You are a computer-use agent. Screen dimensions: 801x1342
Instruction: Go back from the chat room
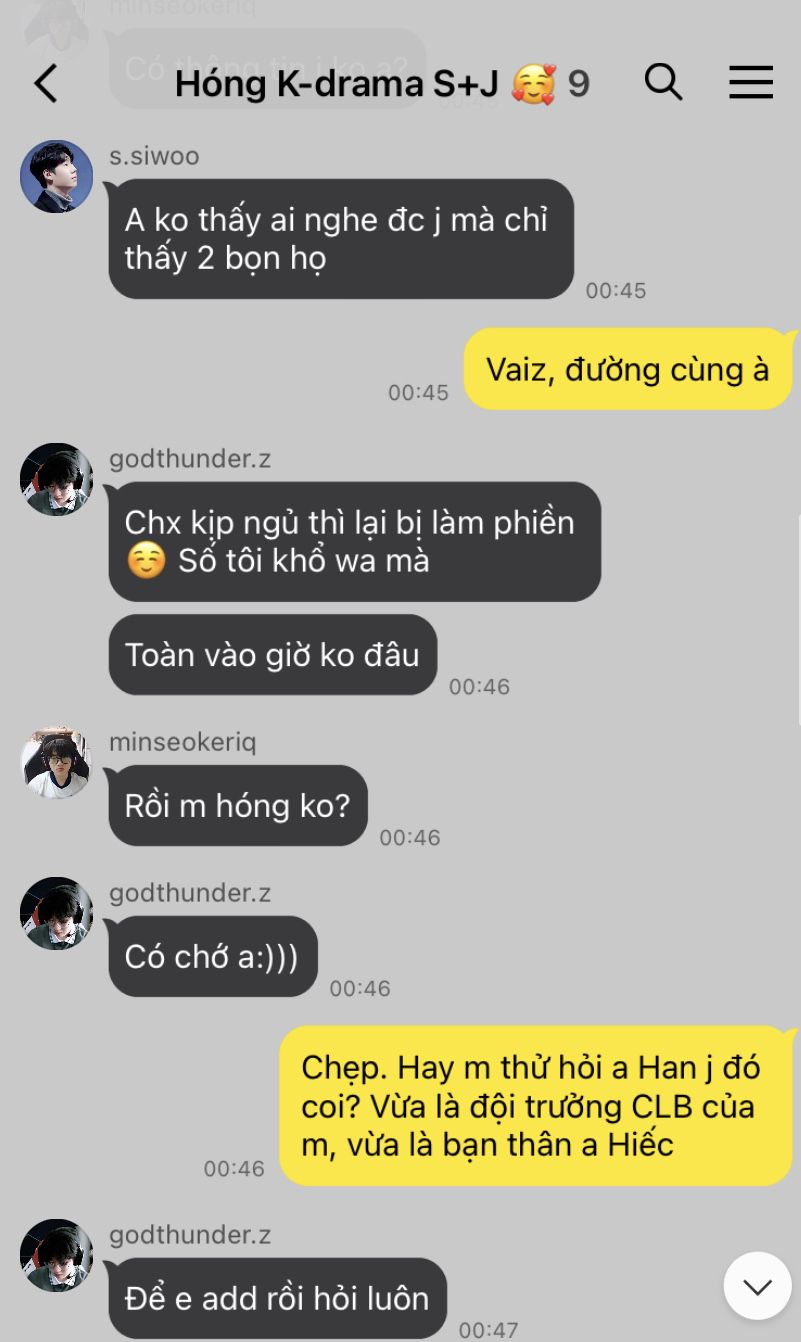click(46, 84)
